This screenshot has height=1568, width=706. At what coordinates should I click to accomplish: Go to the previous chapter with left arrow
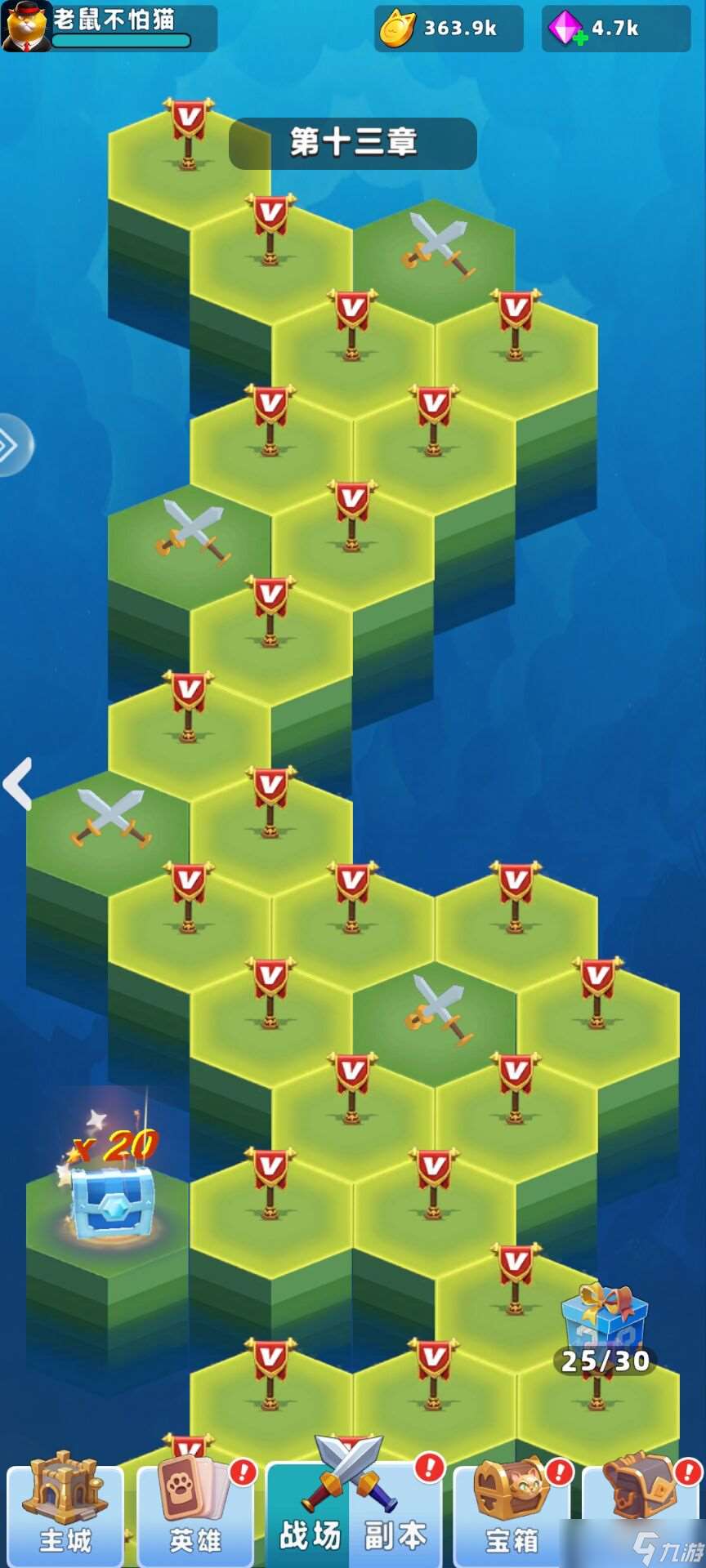coord(18,783)
